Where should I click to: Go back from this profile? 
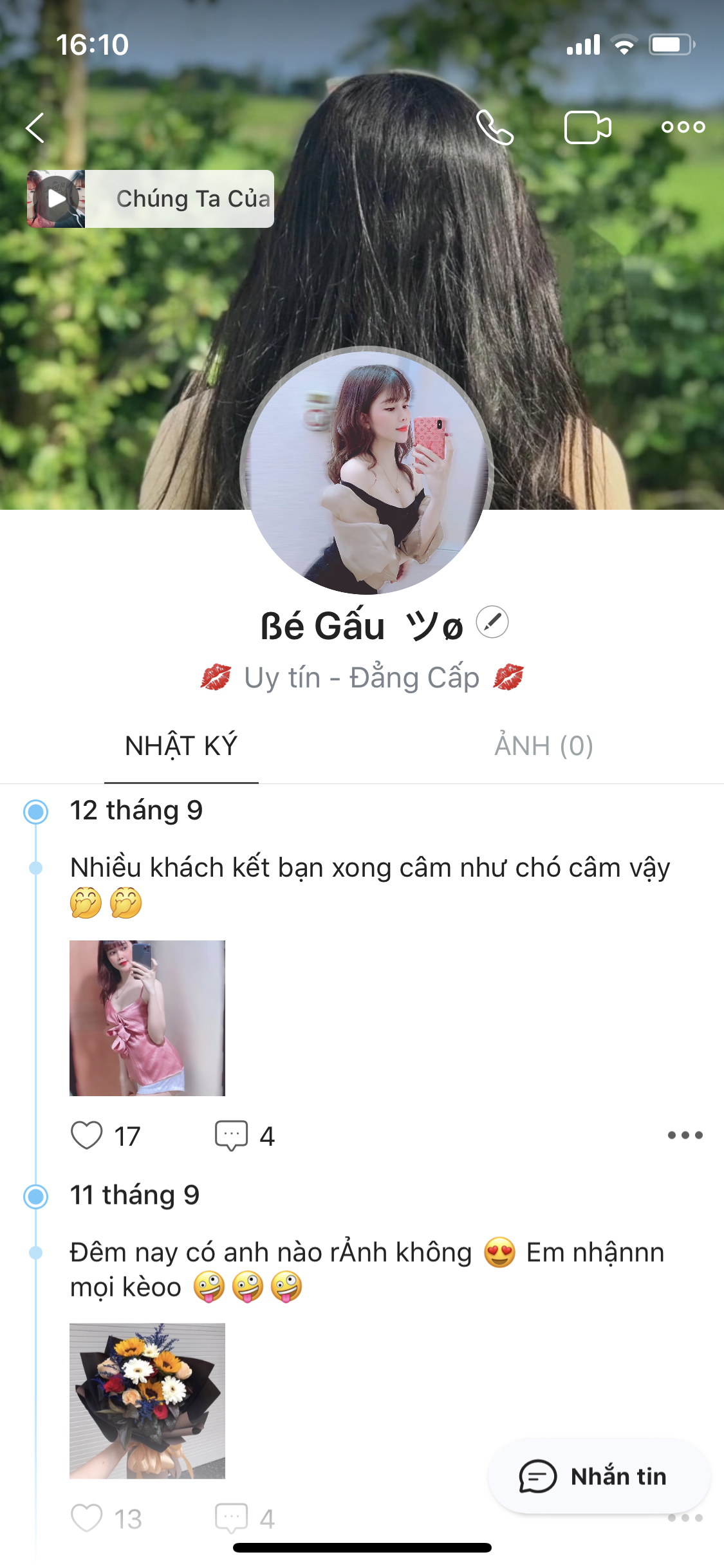coord(35,127)
